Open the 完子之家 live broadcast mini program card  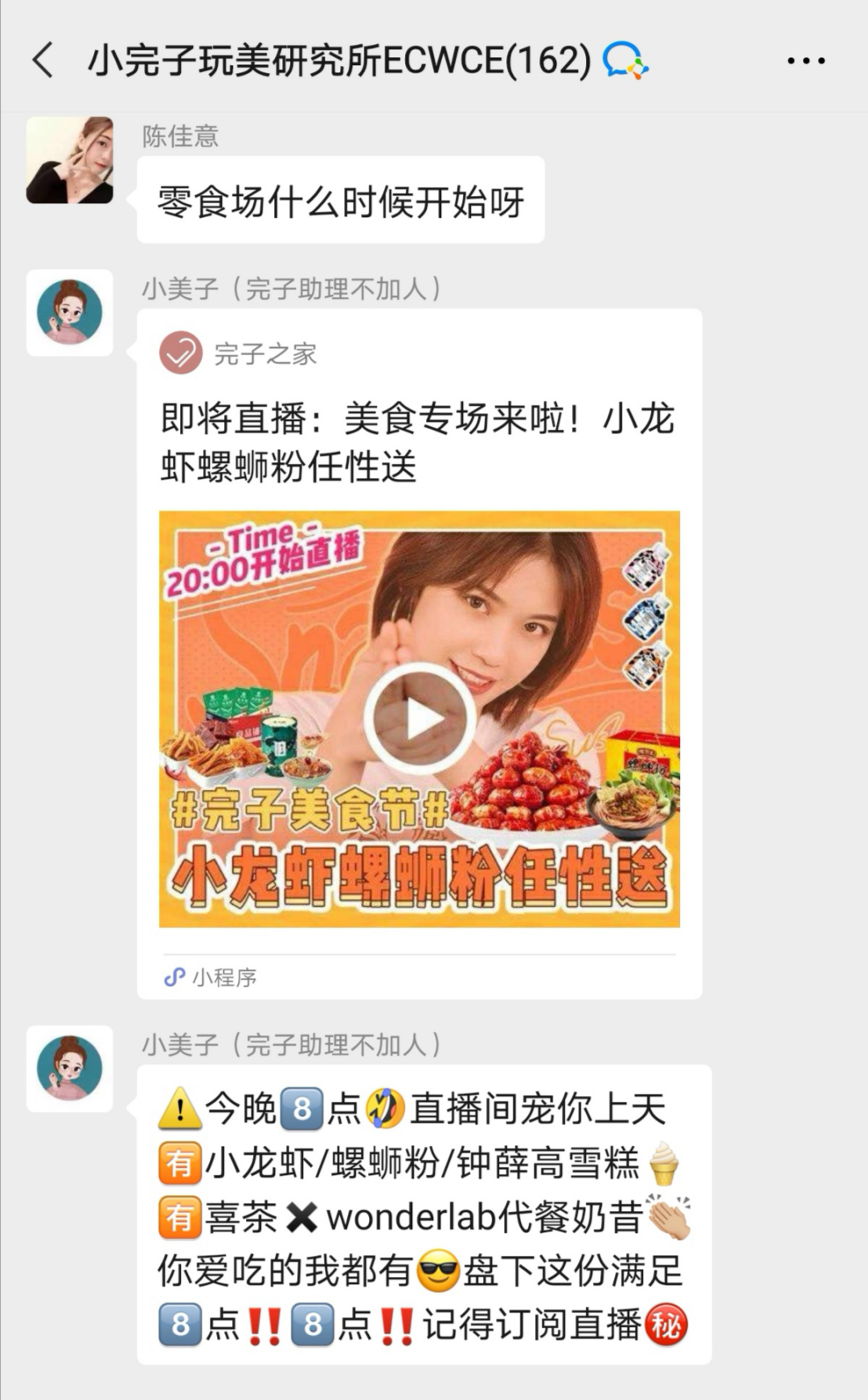419,653
